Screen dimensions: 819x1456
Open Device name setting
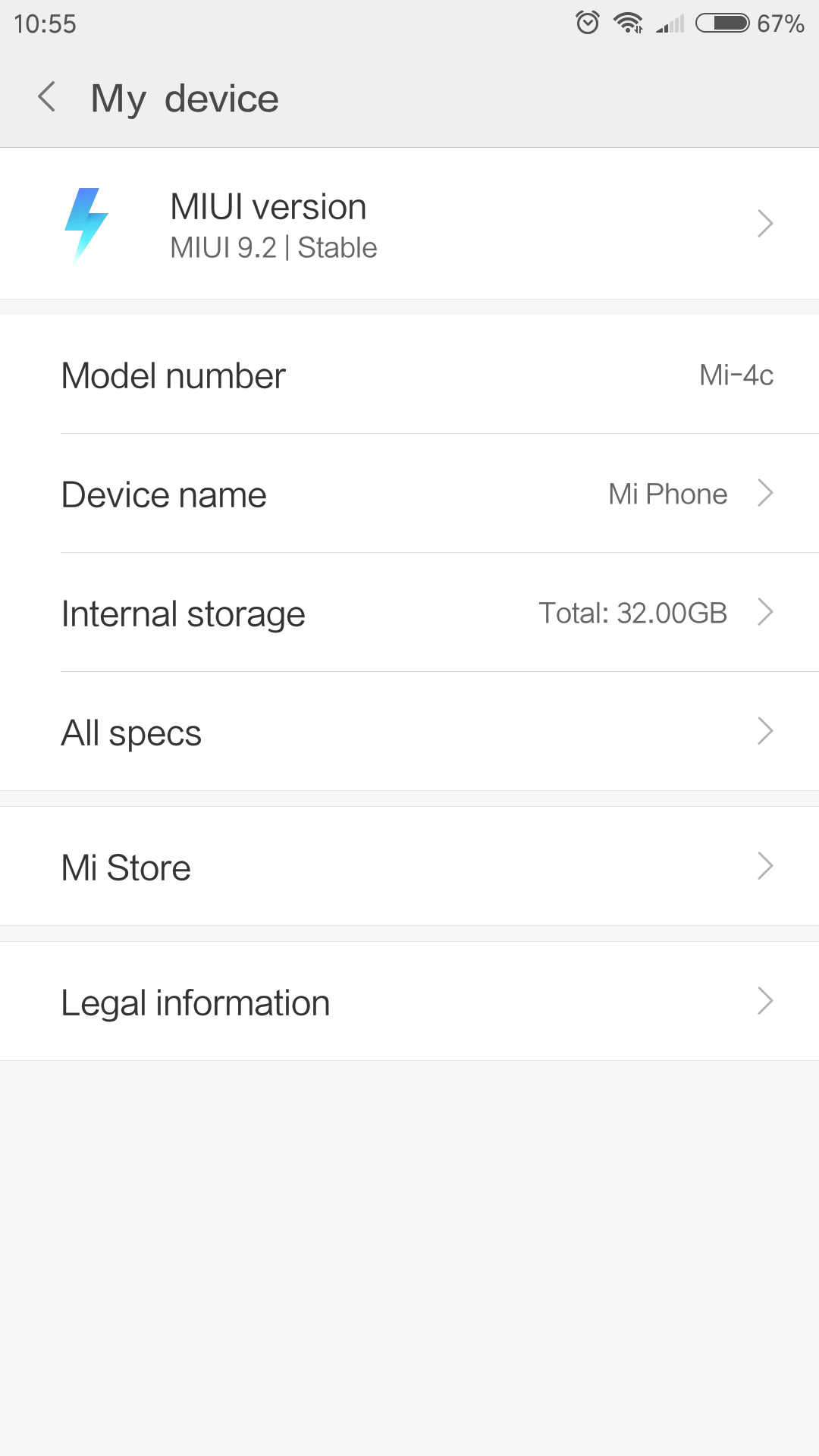tap(409, 494)
